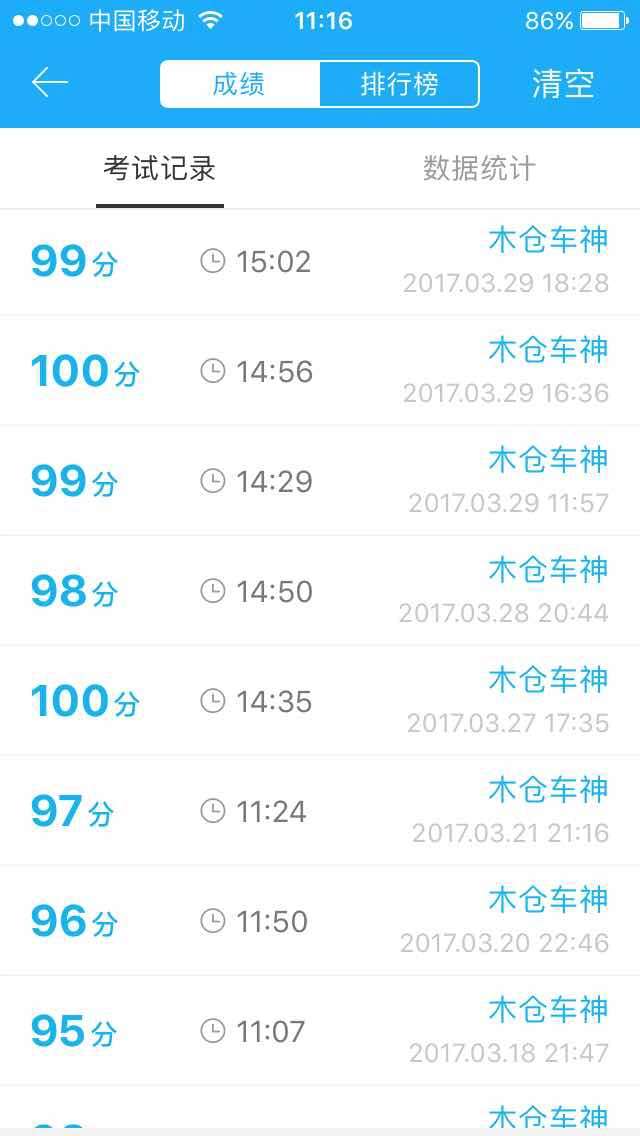Switch to the 数据统计 tab
Viewport: 640px width, 1136px height.
tap(479, 169)
